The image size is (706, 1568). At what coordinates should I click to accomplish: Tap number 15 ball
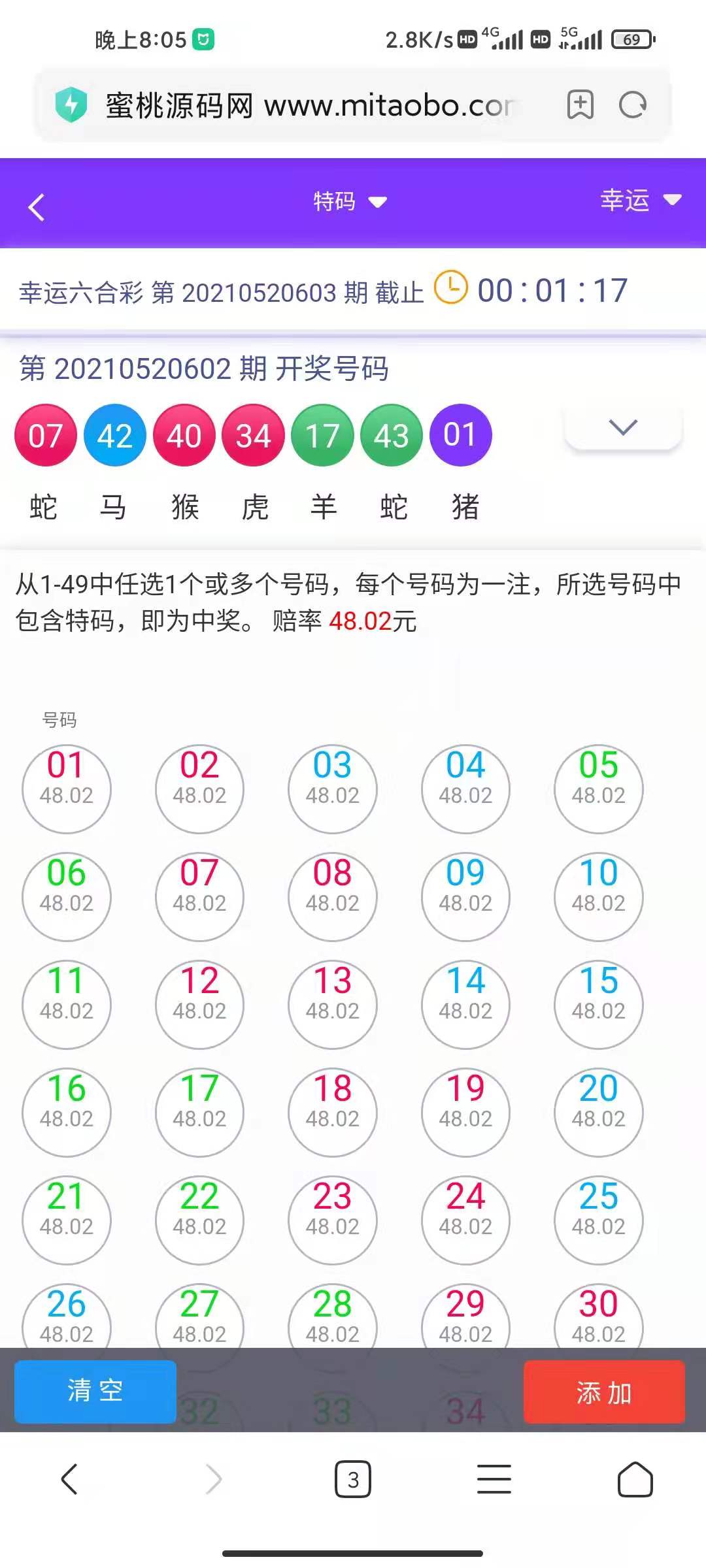[598, 1004]
